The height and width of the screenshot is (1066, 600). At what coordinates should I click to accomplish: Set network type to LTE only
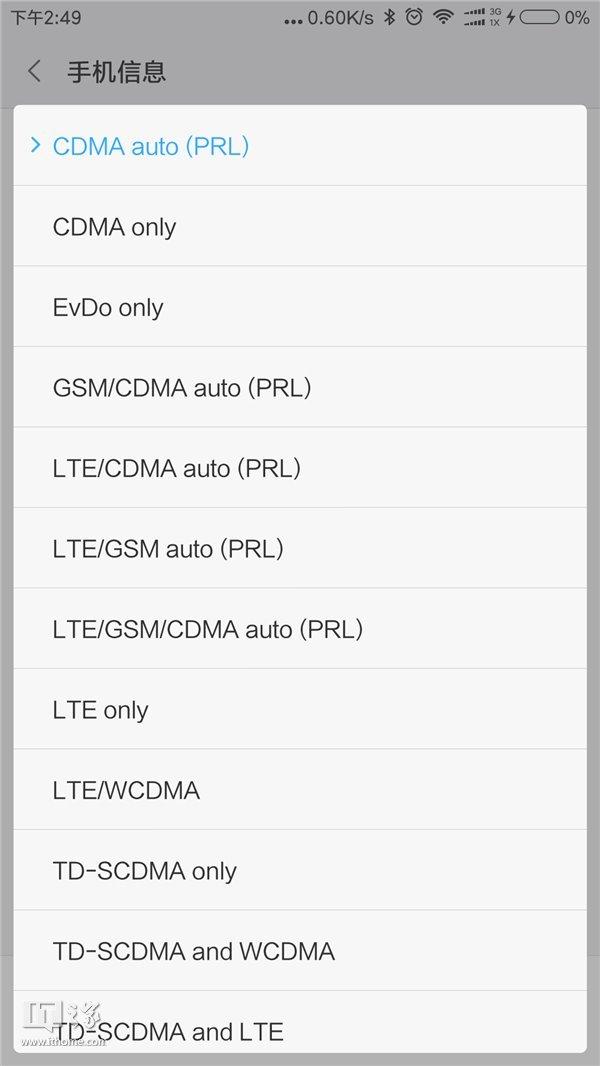[100, 710]
